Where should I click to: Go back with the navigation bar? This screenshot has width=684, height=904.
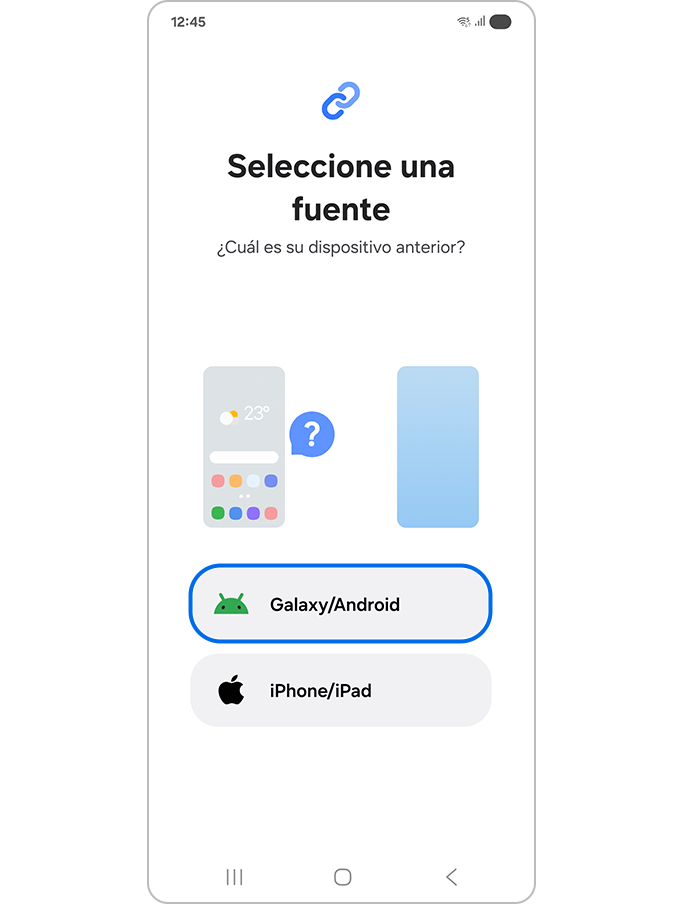451,877
